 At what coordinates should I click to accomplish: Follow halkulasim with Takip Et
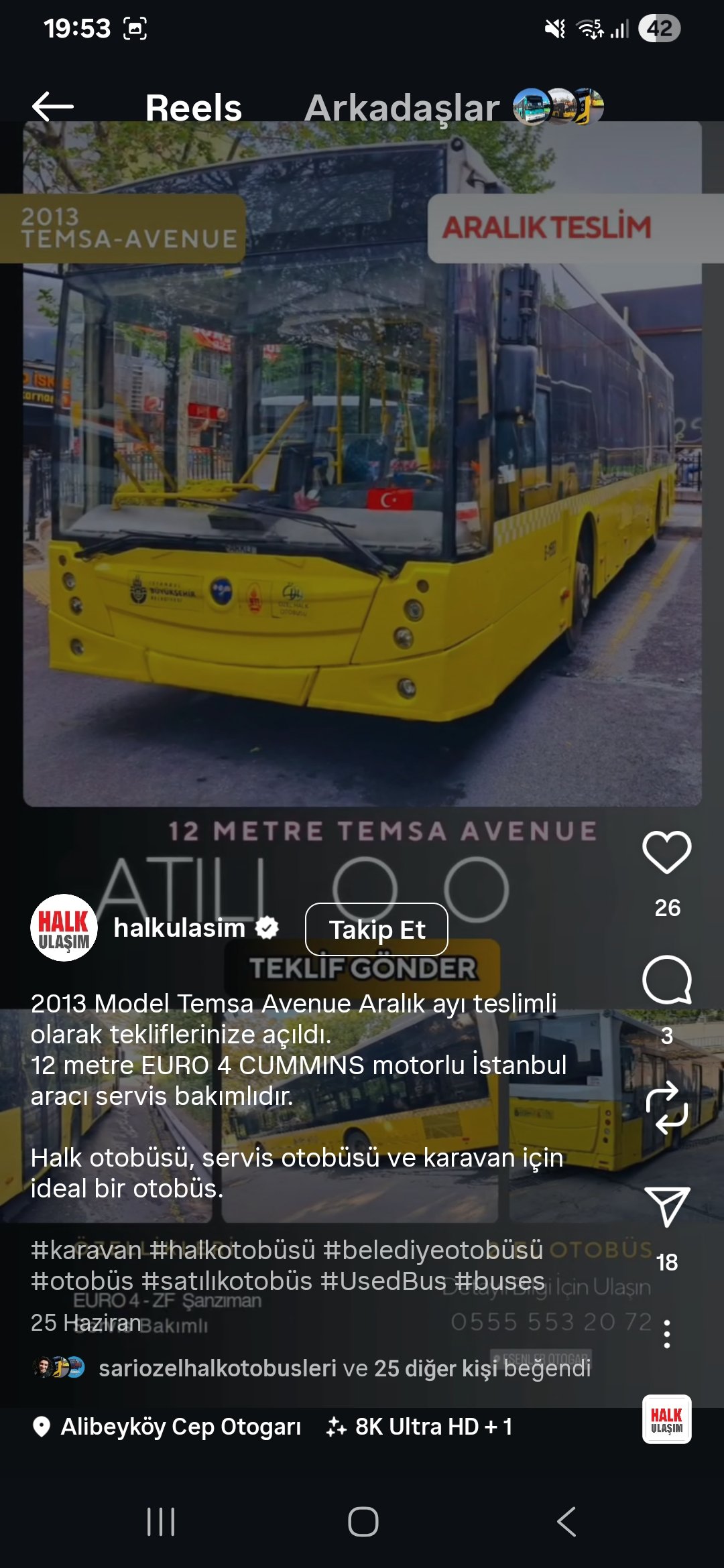(x=376, y=929)
